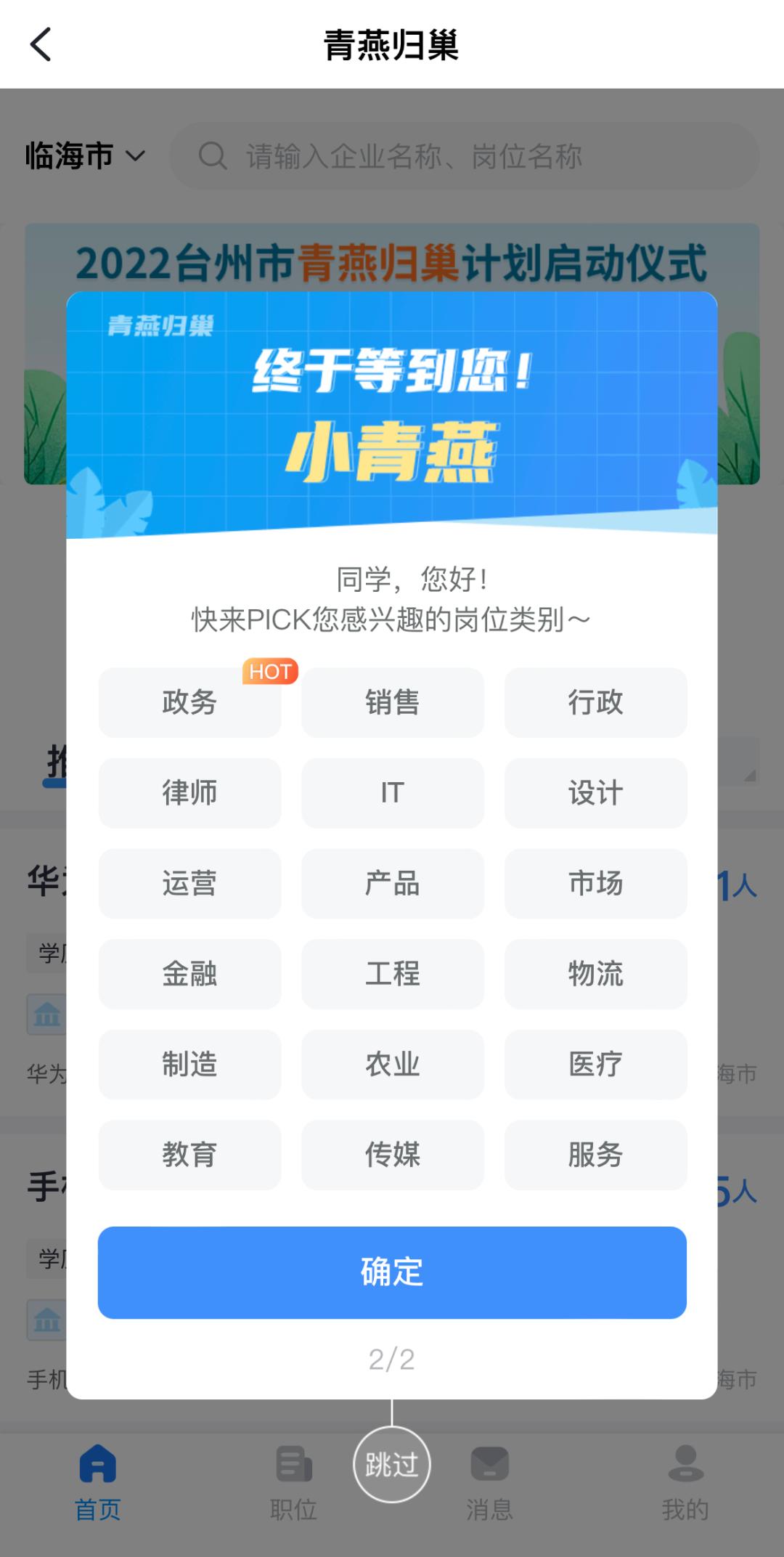784x1557 pixels.
Task: Select the 政务 job category
Action: coord(190,702)
